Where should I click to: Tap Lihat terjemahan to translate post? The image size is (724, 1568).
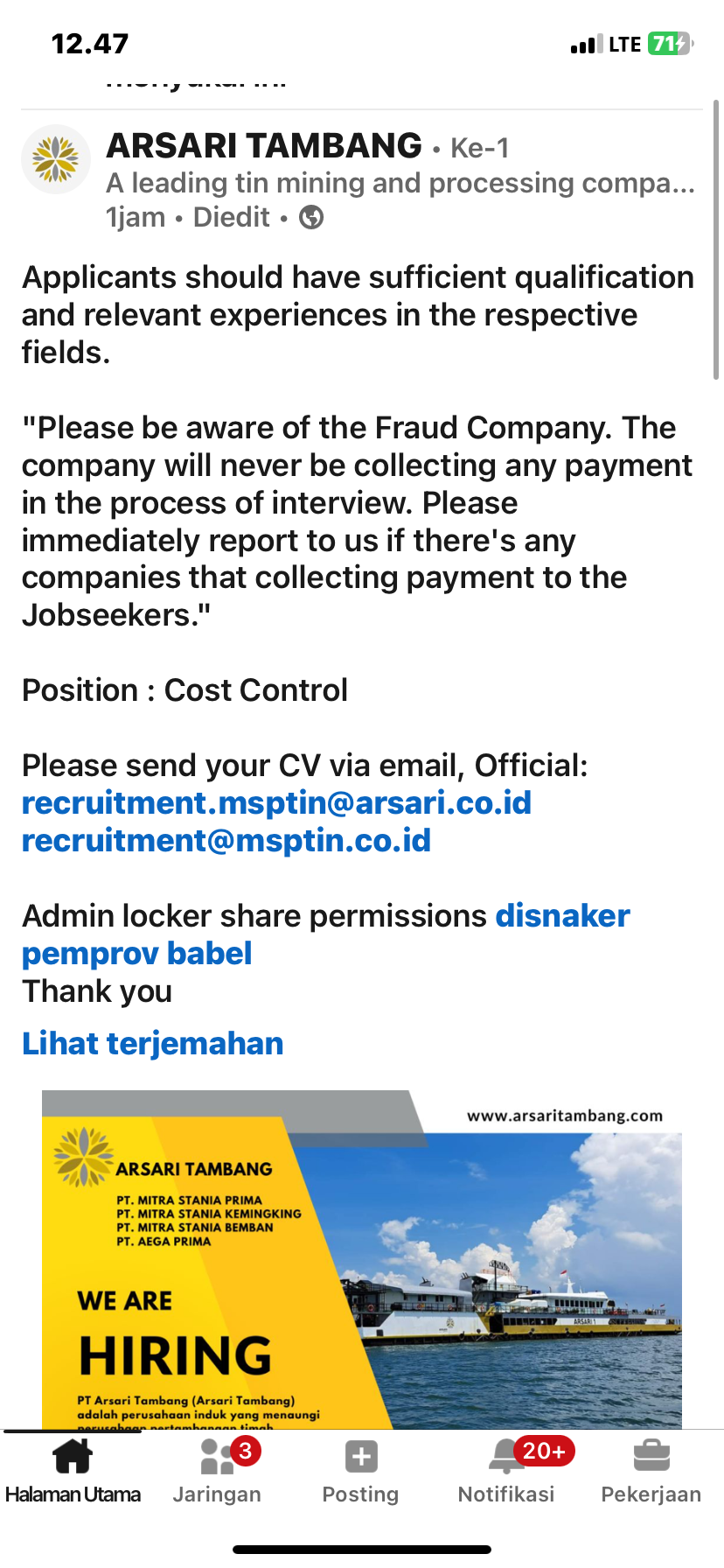tap(153, 1044)
